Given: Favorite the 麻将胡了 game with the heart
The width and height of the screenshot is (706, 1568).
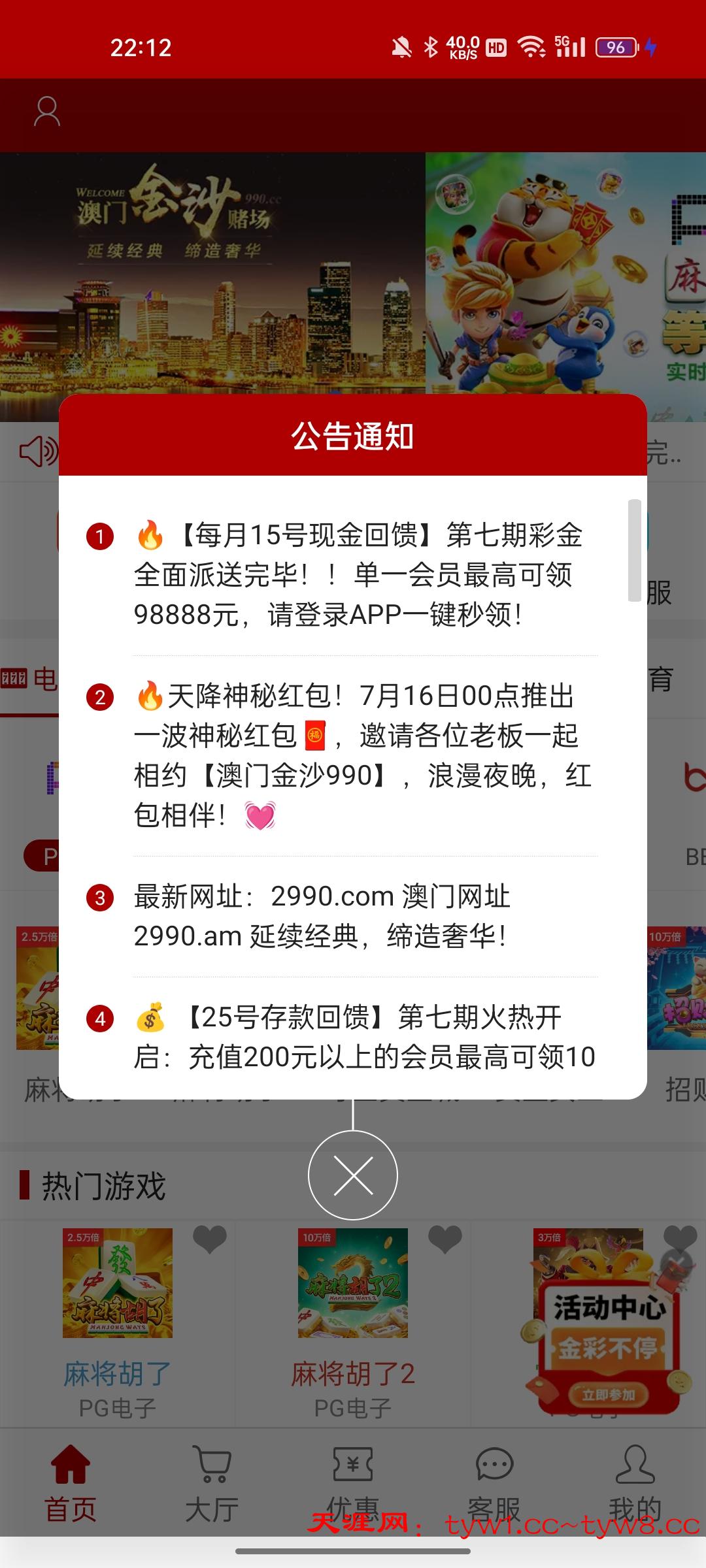Looking at the screenshot, I should pyautogui.click(x=210, y=1239).
